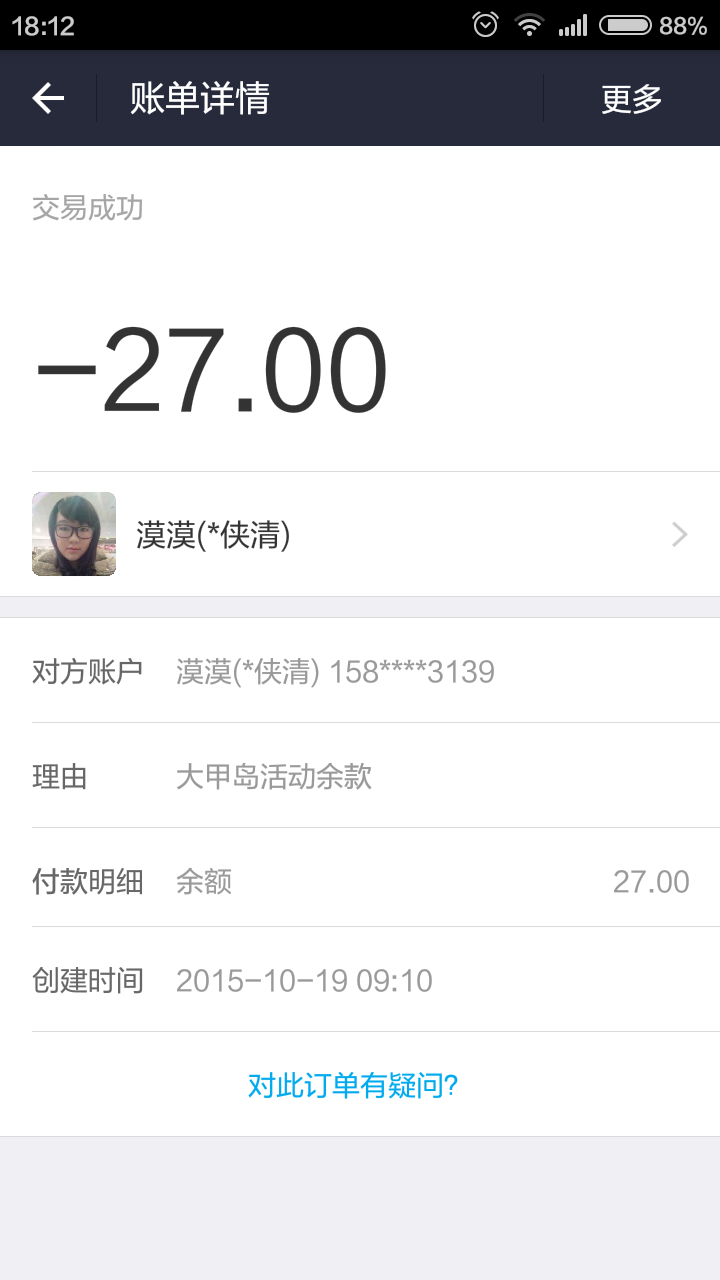The height and width of the screenshot is (1280, 720).
Task: Tap the payment amount 27.00 in details
Action: point(652,881)
